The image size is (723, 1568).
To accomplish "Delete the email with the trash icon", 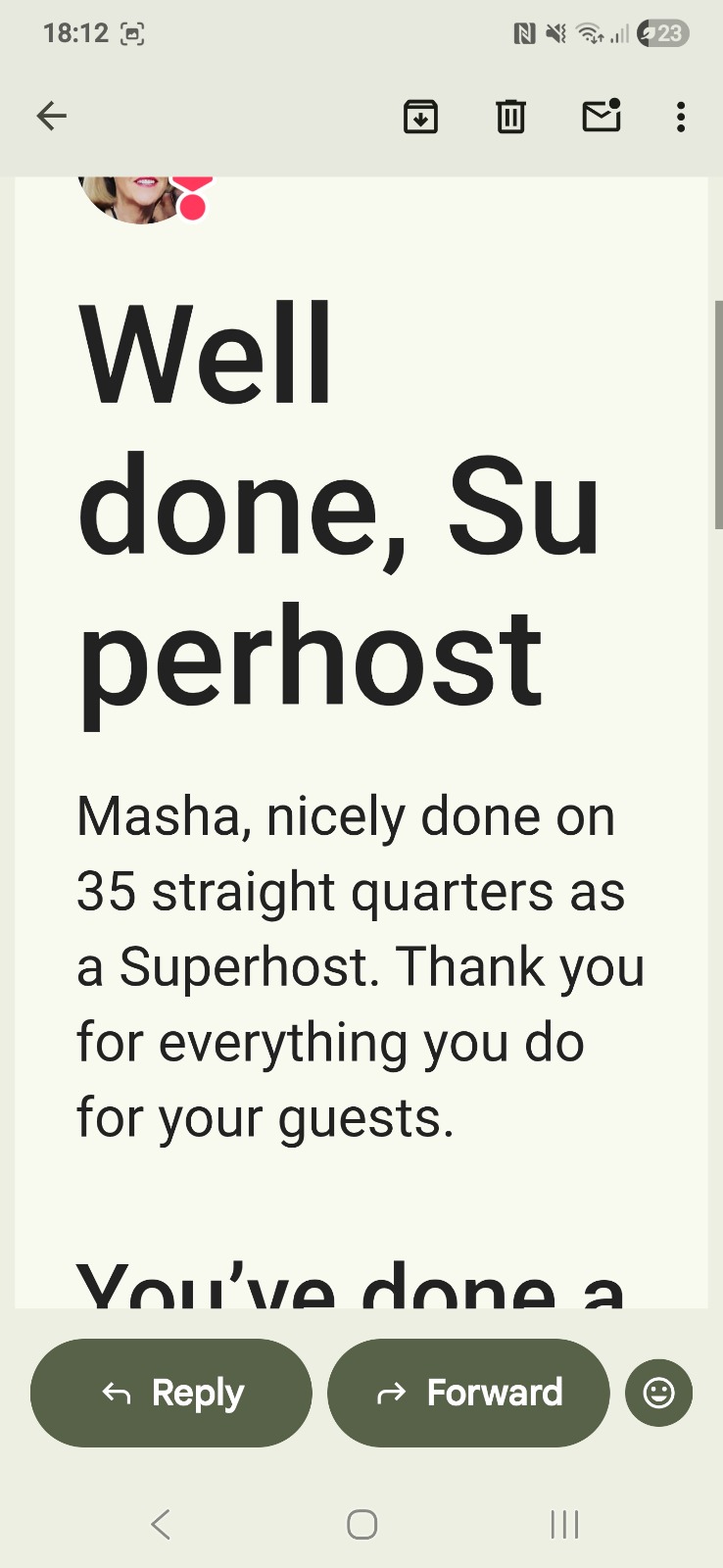I will tap(509, 116).
